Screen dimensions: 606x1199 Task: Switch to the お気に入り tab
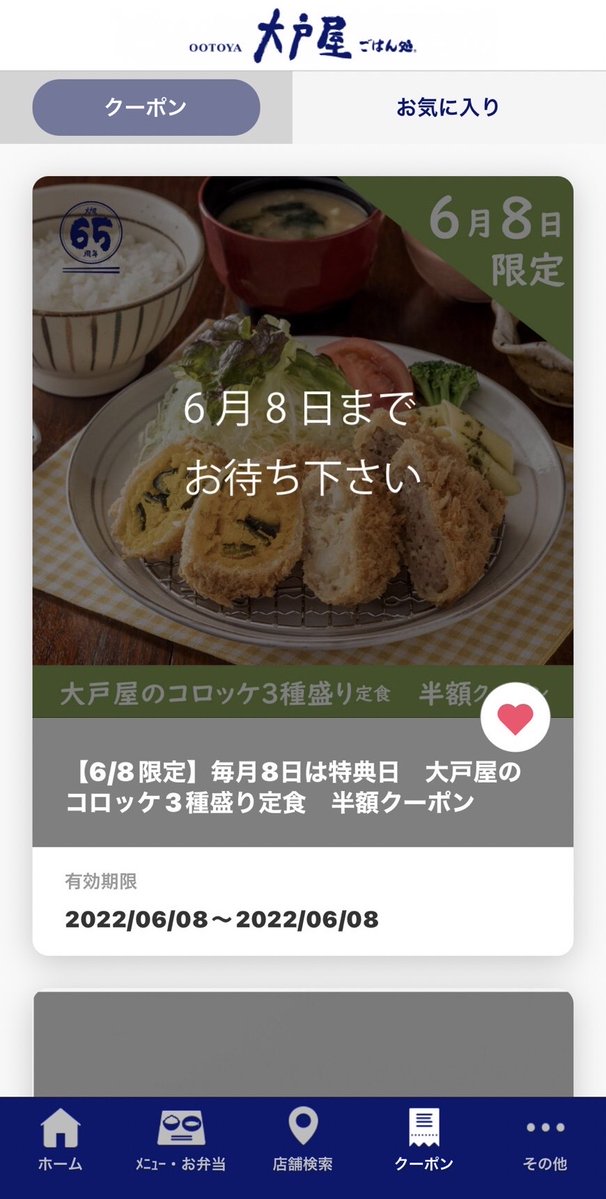pos(448,108)
